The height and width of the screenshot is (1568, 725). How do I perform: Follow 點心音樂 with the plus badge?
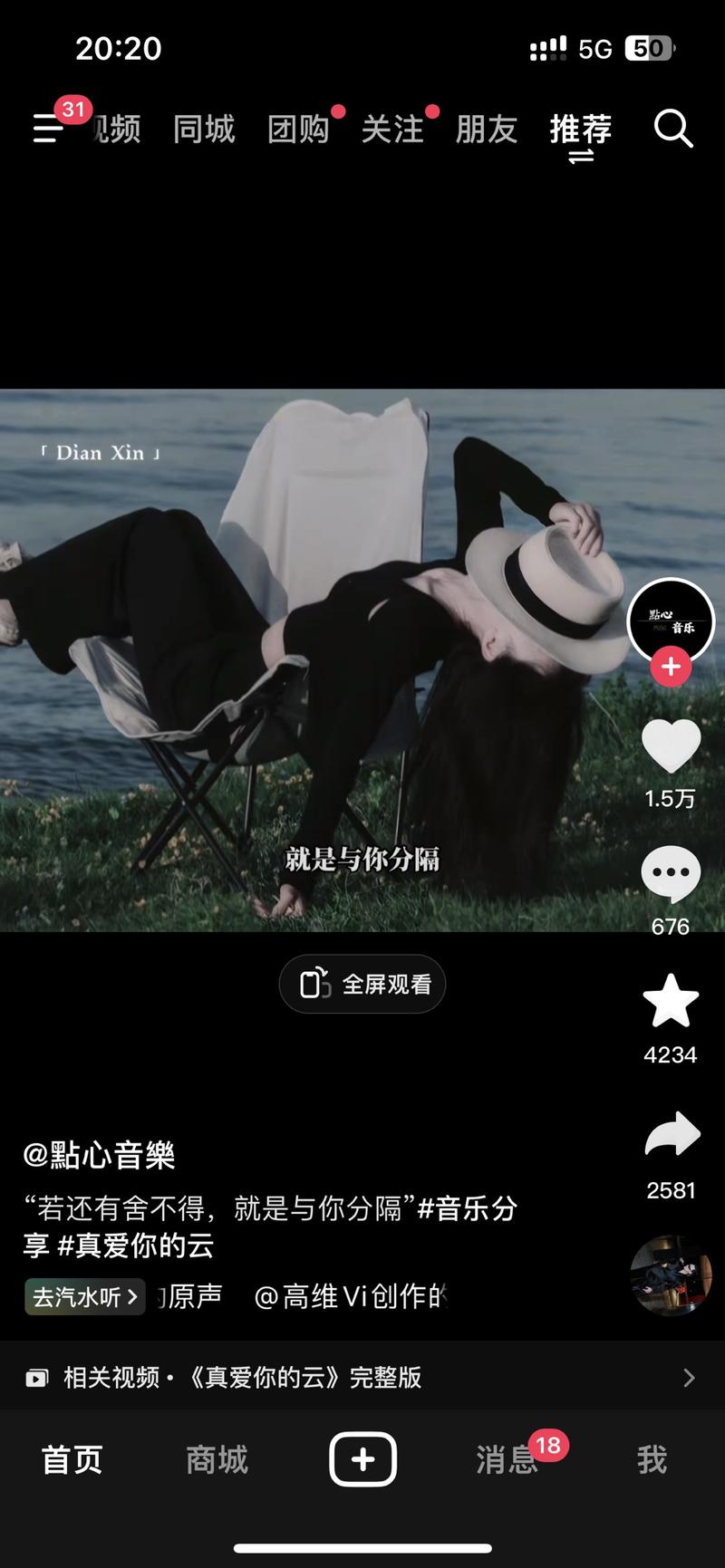671,668
